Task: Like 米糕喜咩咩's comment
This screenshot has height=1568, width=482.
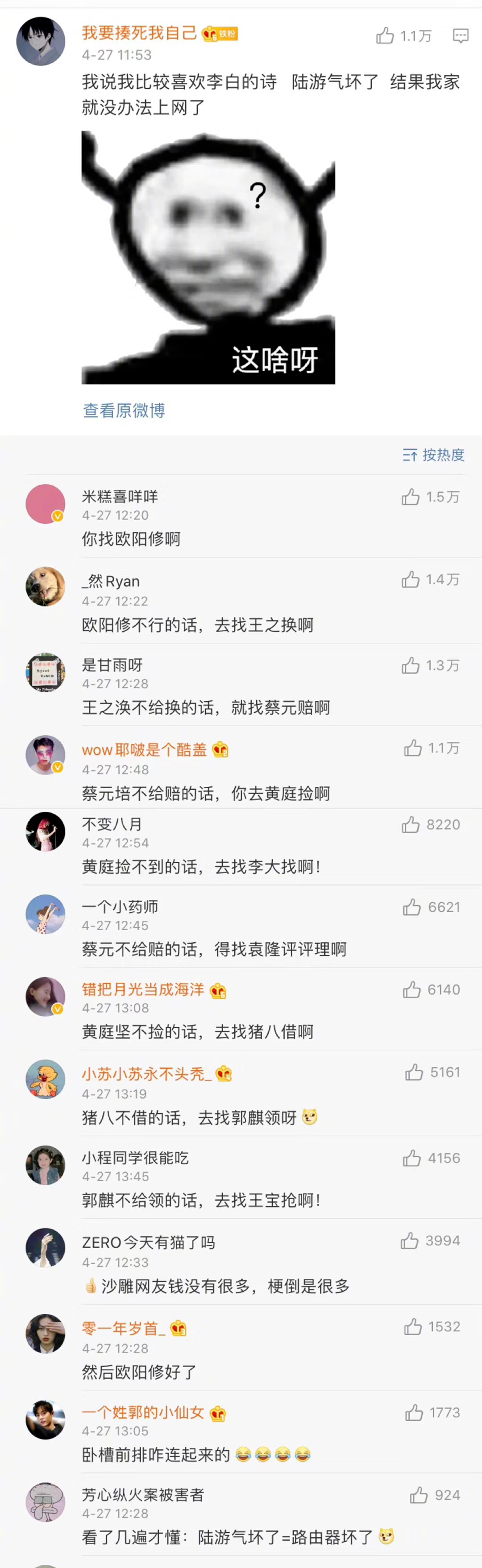Action: click(x=411, y=497)
